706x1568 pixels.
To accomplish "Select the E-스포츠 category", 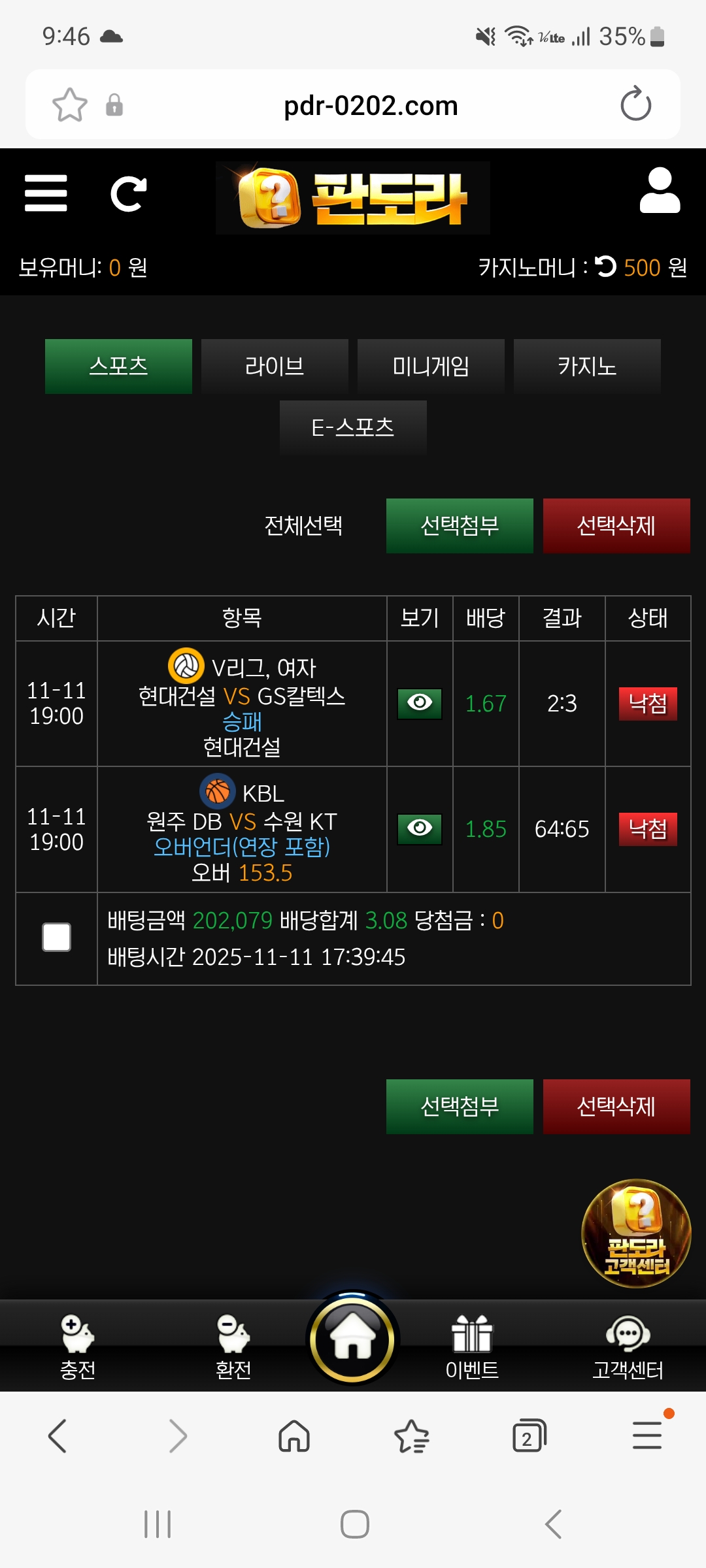I will pos(352,427).
